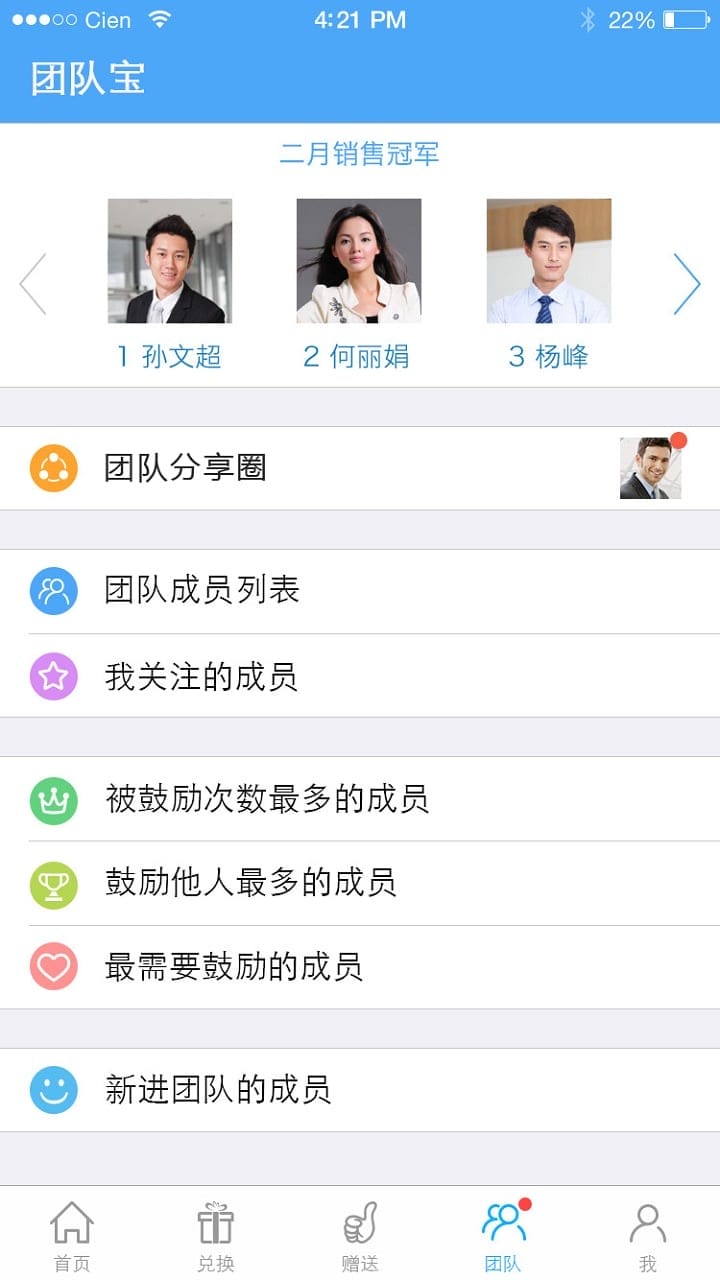Viewport: 720px width, 1280px height.
Task: Show 鼓励他人最多的成员
Action: [360, 883]
